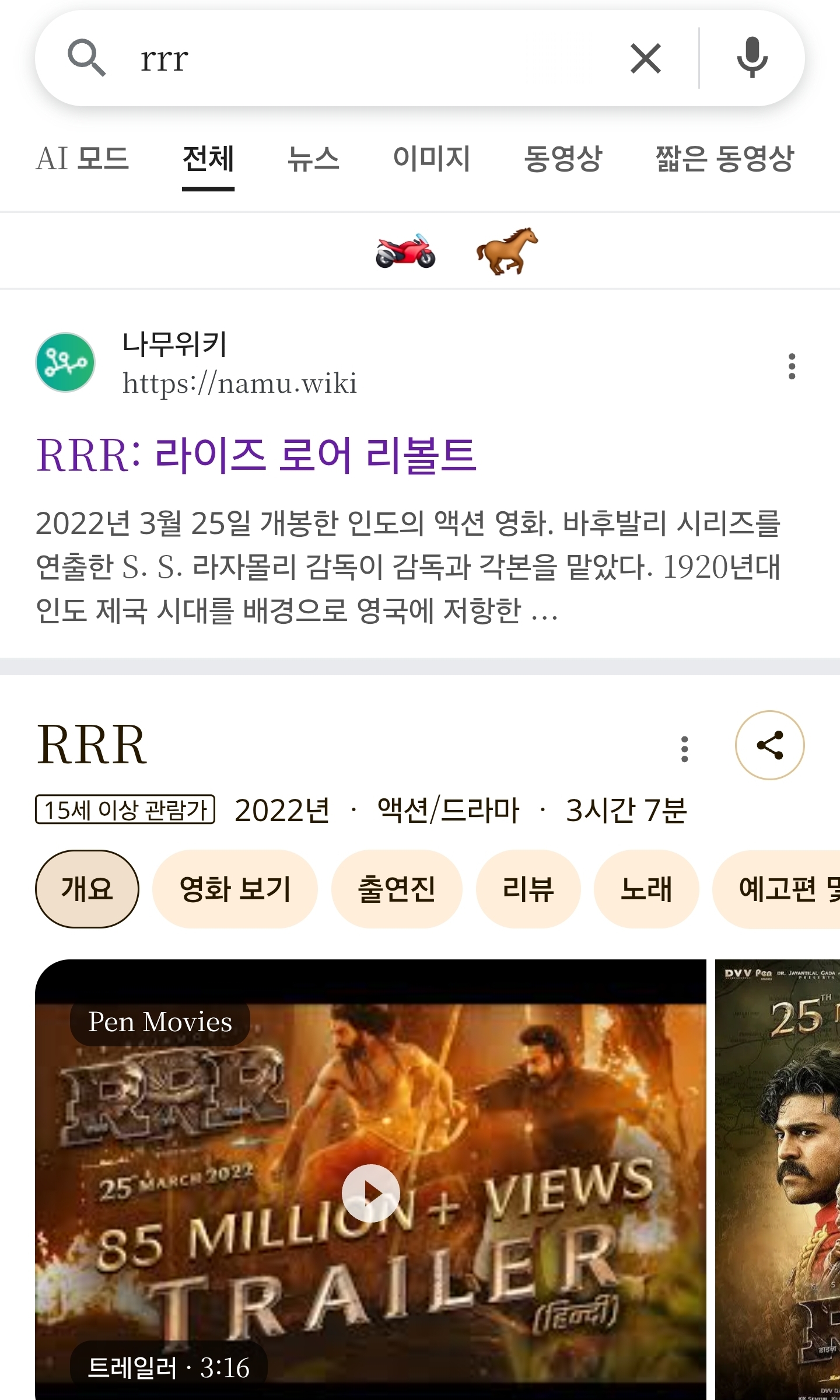Tap the search field containing rrr
840x1400 pixels.
(x=350, y=58)
